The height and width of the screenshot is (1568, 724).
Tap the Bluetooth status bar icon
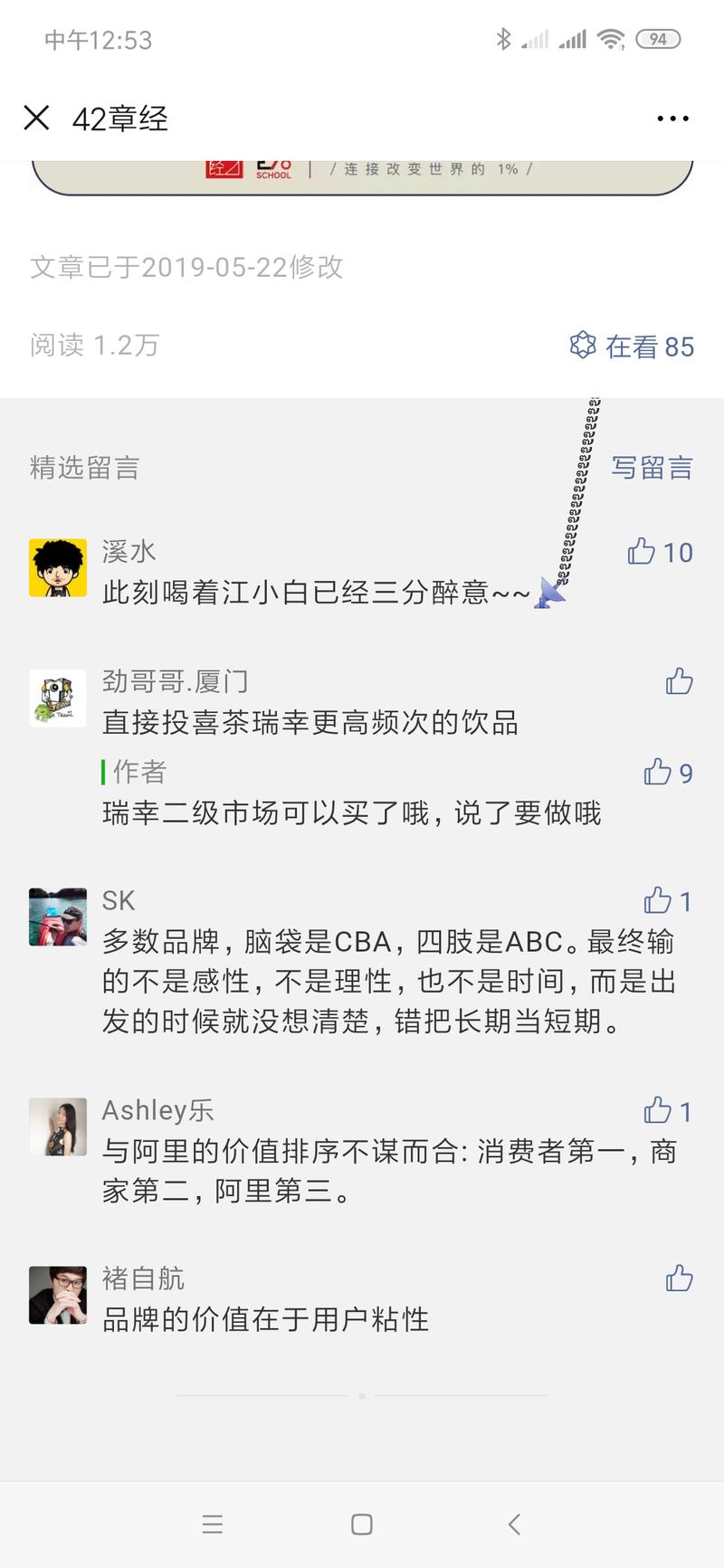505,38
